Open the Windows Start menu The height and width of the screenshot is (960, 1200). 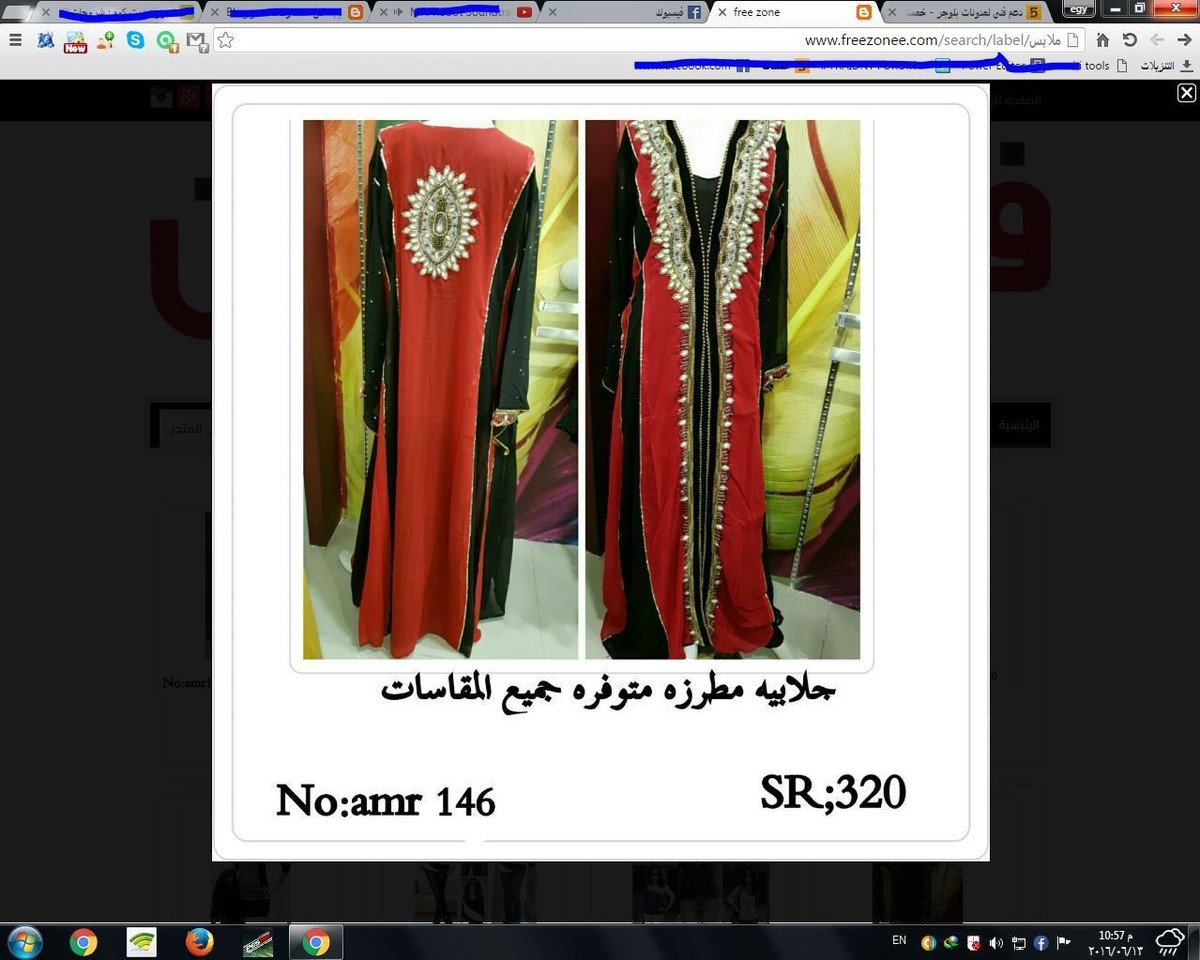click(x=24, y=942)
